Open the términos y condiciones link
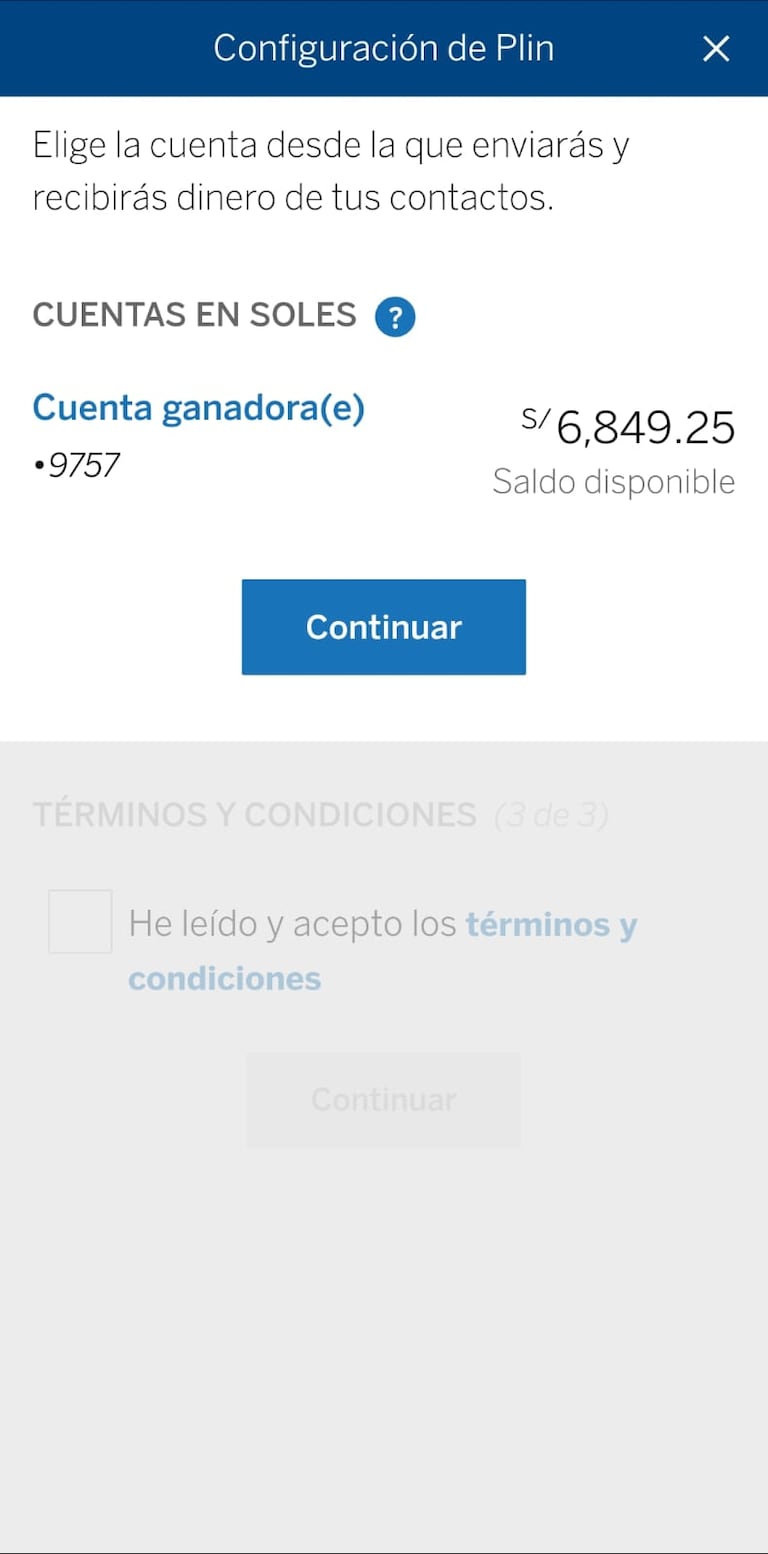The image size is (768, 1554). coord(551,925)
